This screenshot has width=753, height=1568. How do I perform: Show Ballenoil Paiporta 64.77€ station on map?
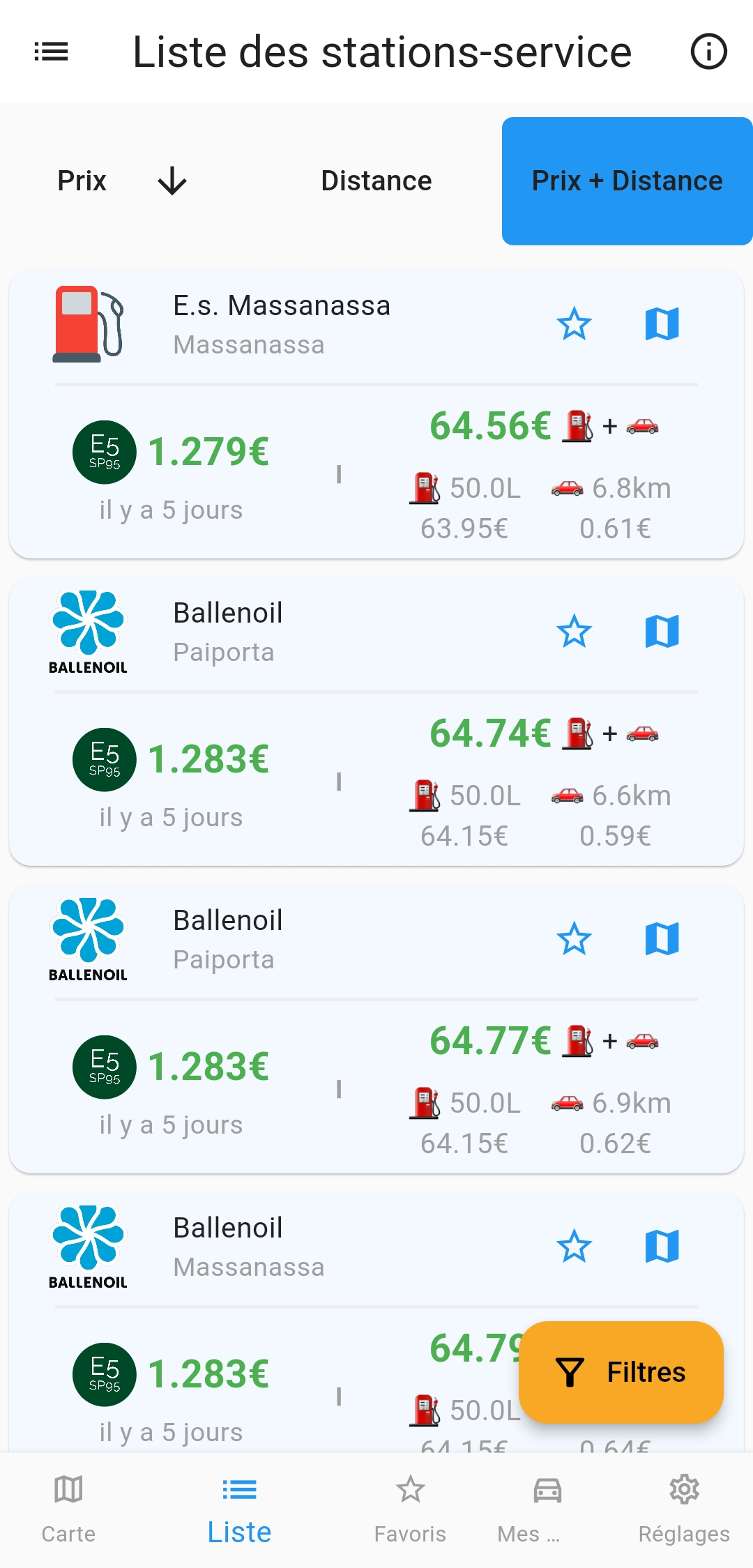point(662,939)
